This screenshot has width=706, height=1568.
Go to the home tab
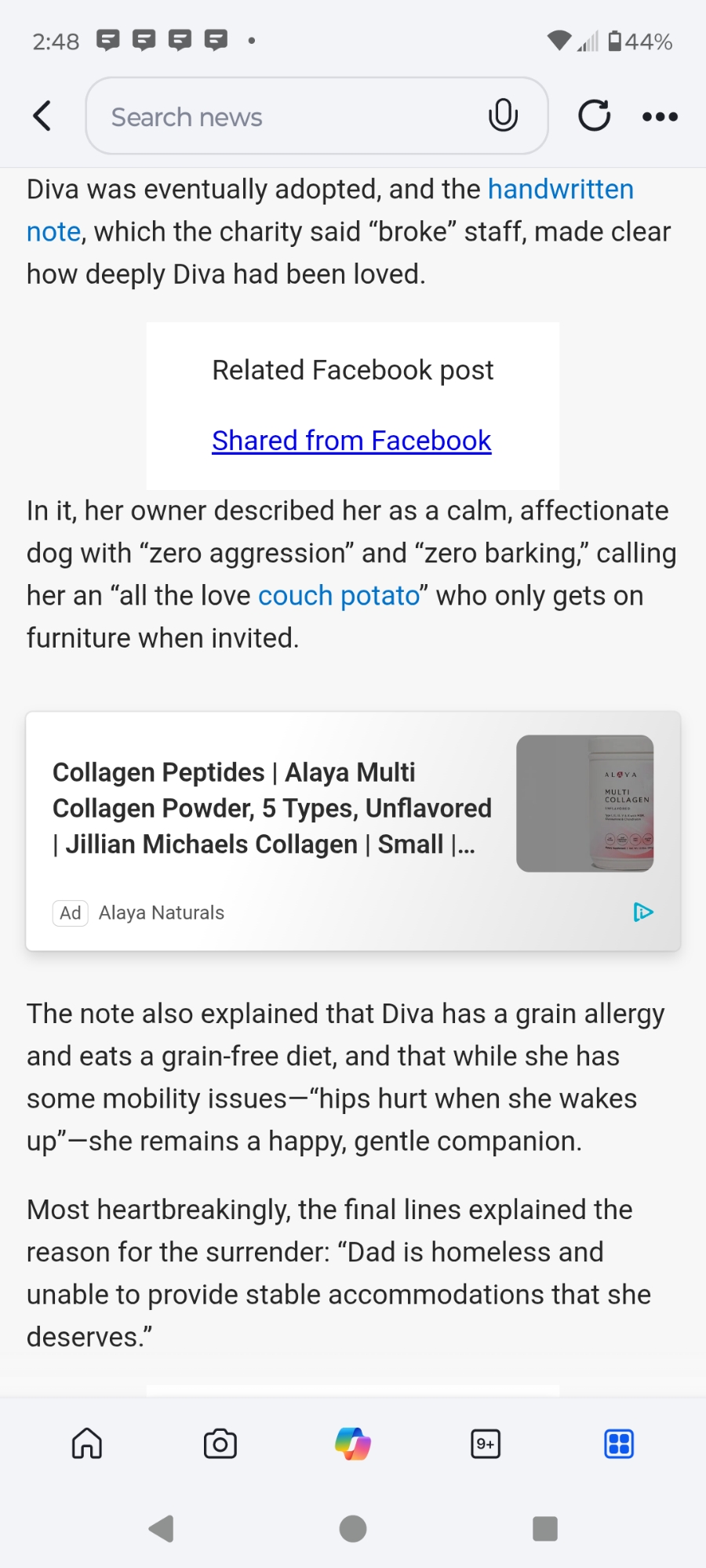point(87,1443)
